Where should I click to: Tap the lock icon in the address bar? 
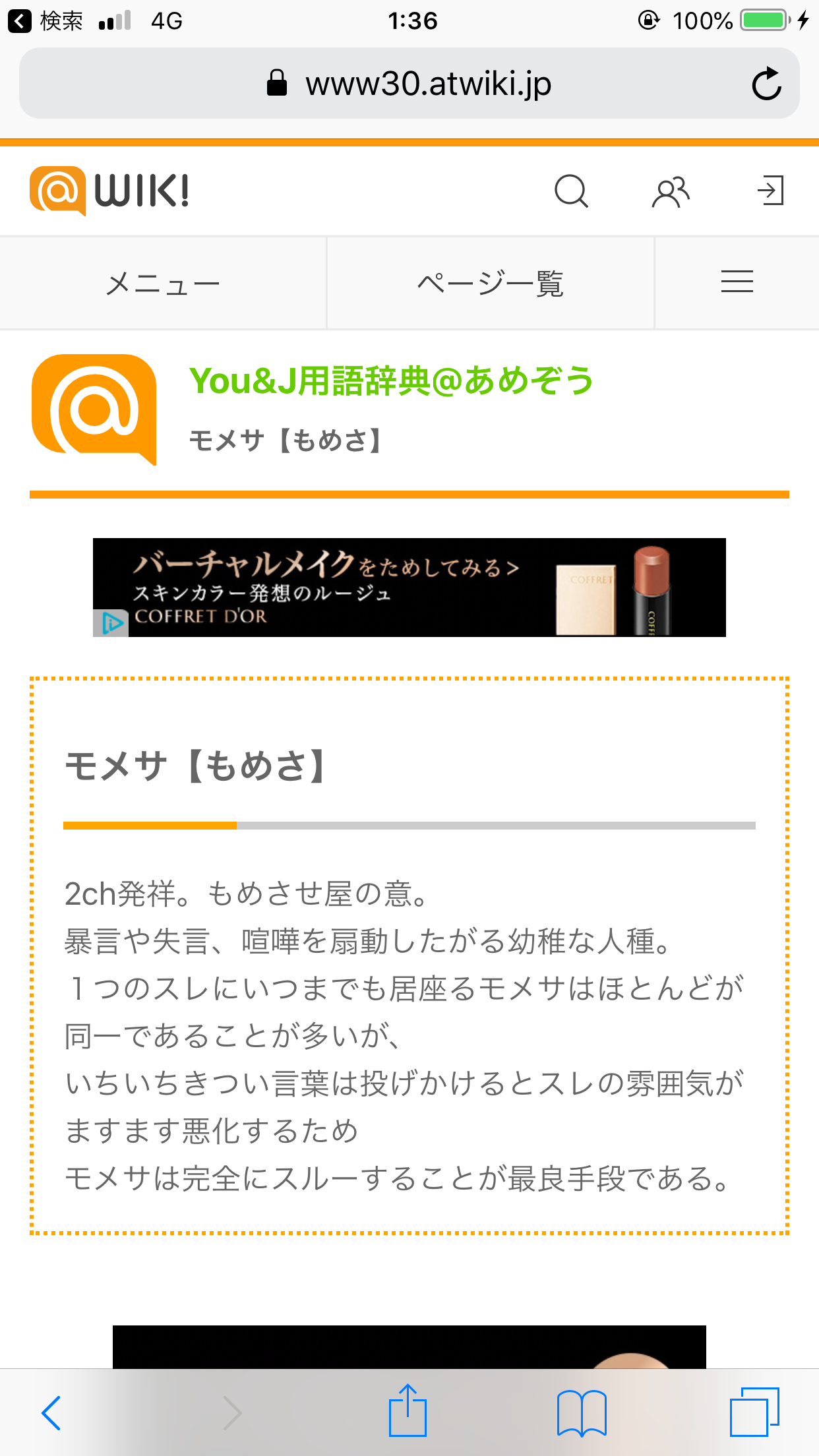[278, 82]
